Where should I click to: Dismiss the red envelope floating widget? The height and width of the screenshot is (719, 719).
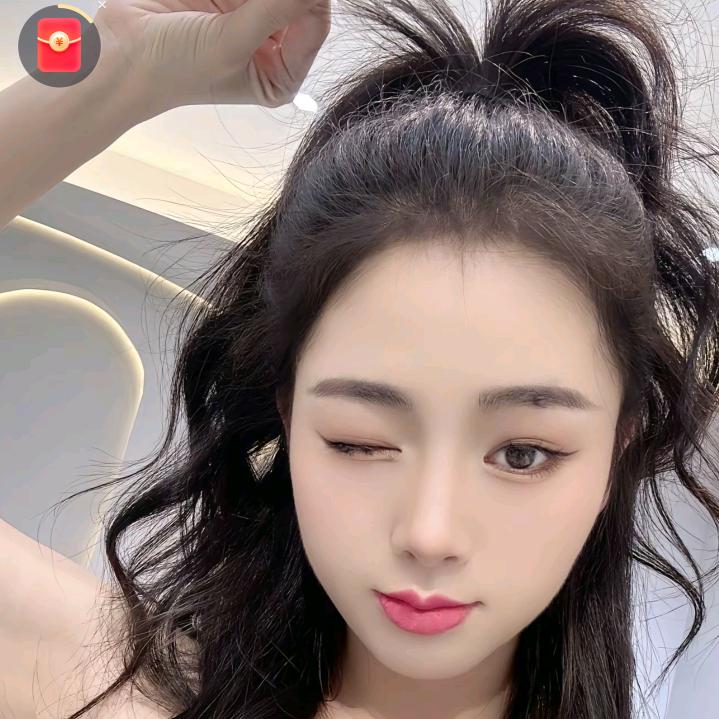[x=102, y=5]
